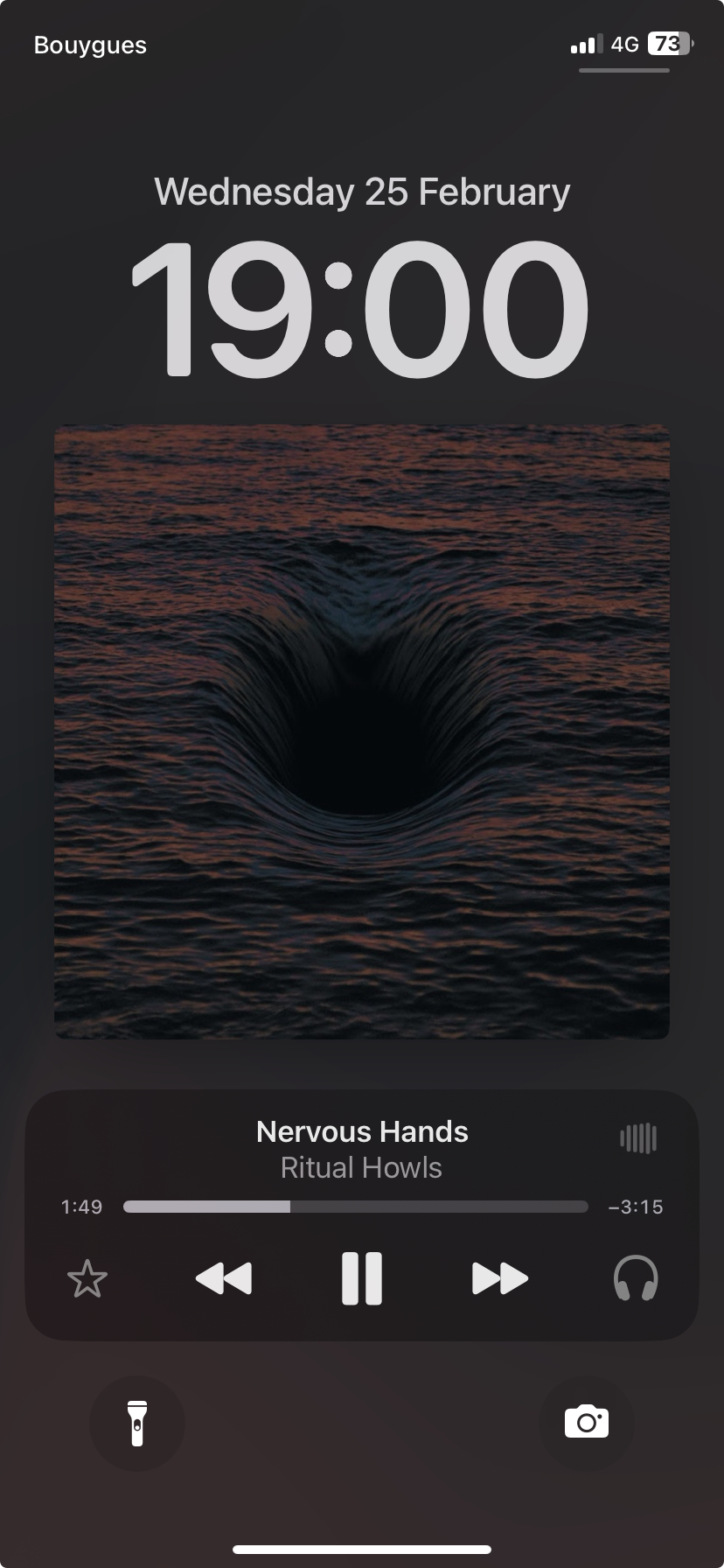Viewport: 724px width, 1568px height.
Task: Open the camera from lock screen
Action: 587,1423
